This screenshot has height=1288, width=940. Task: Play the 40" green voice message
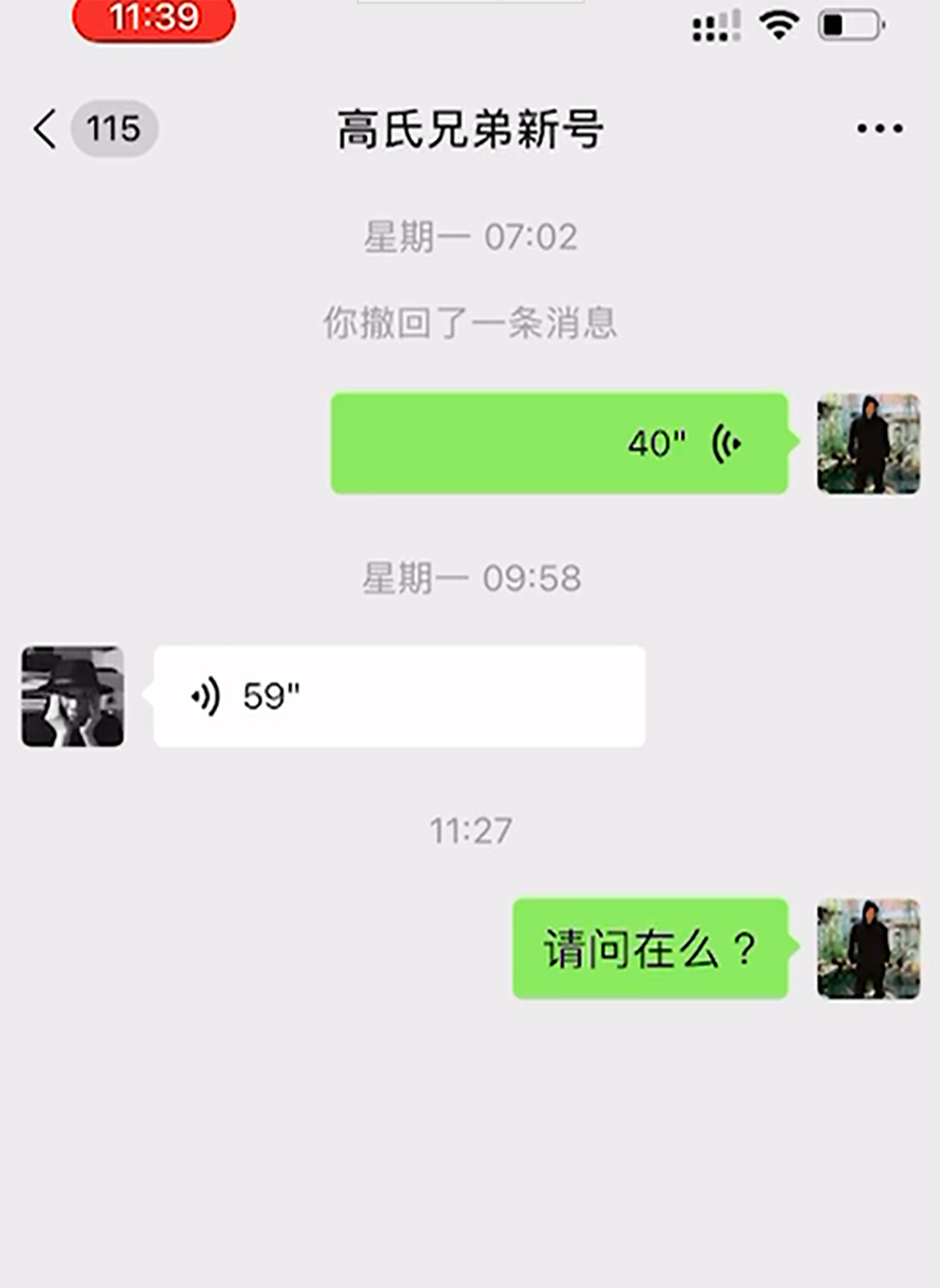click(x=560, y=442)
